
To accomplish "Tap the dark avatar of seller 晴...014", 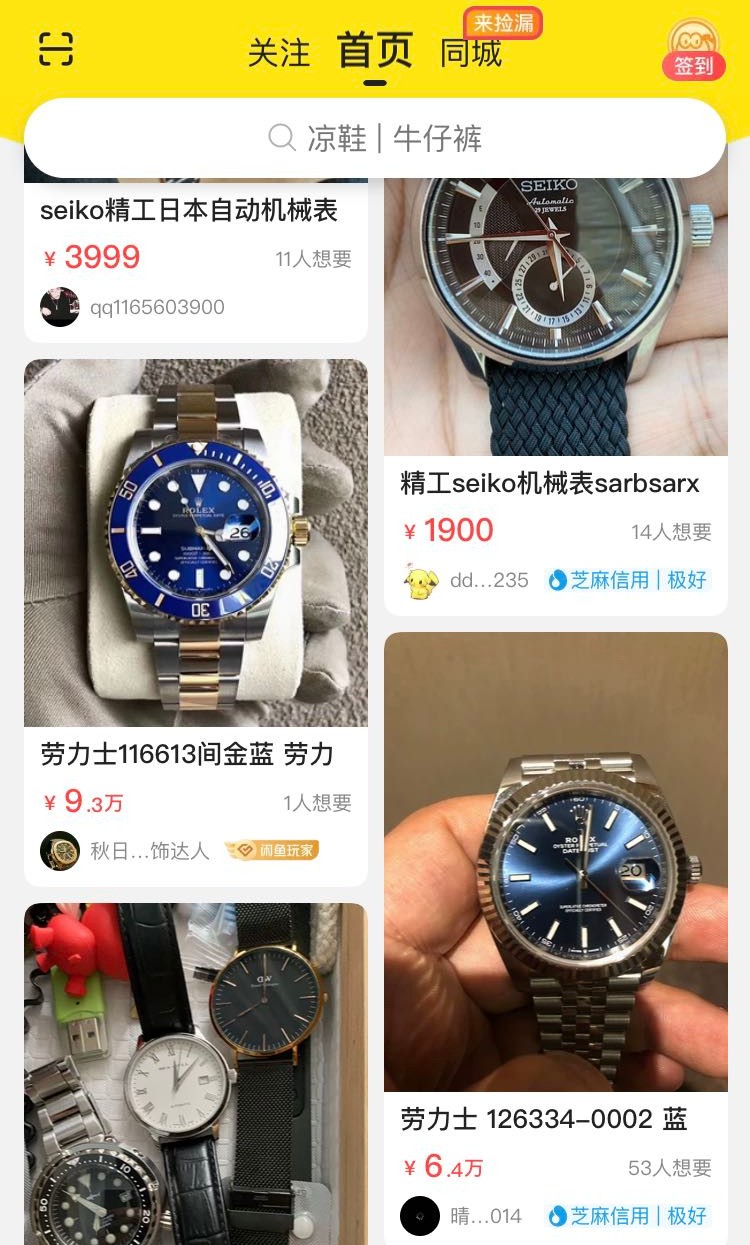I will pos(421,1216).
